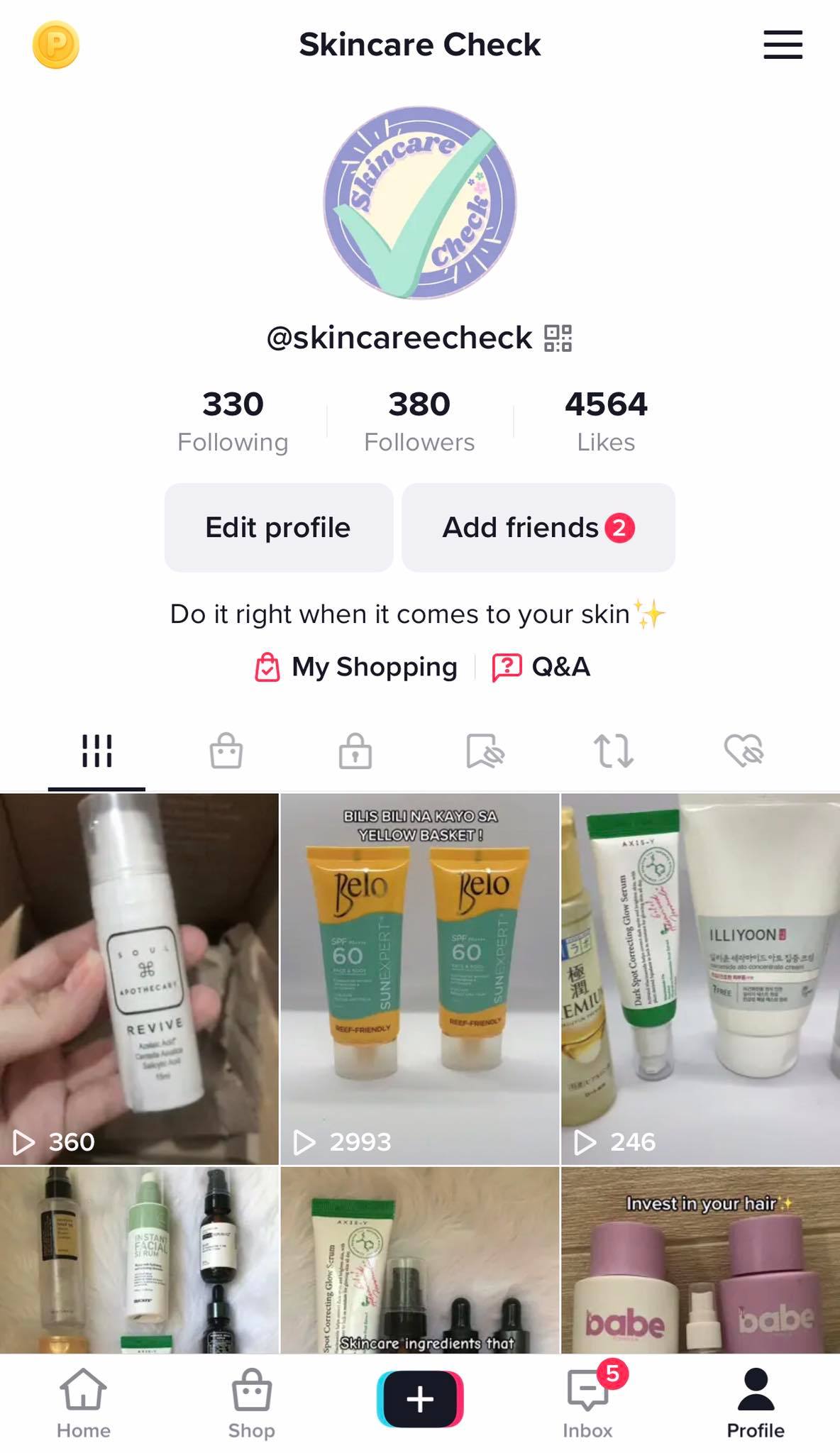The width and height of the screenshot is (840, 1453).
Task: Play the Soul Apothecary Revive video
Action: (x=139, y=979)
